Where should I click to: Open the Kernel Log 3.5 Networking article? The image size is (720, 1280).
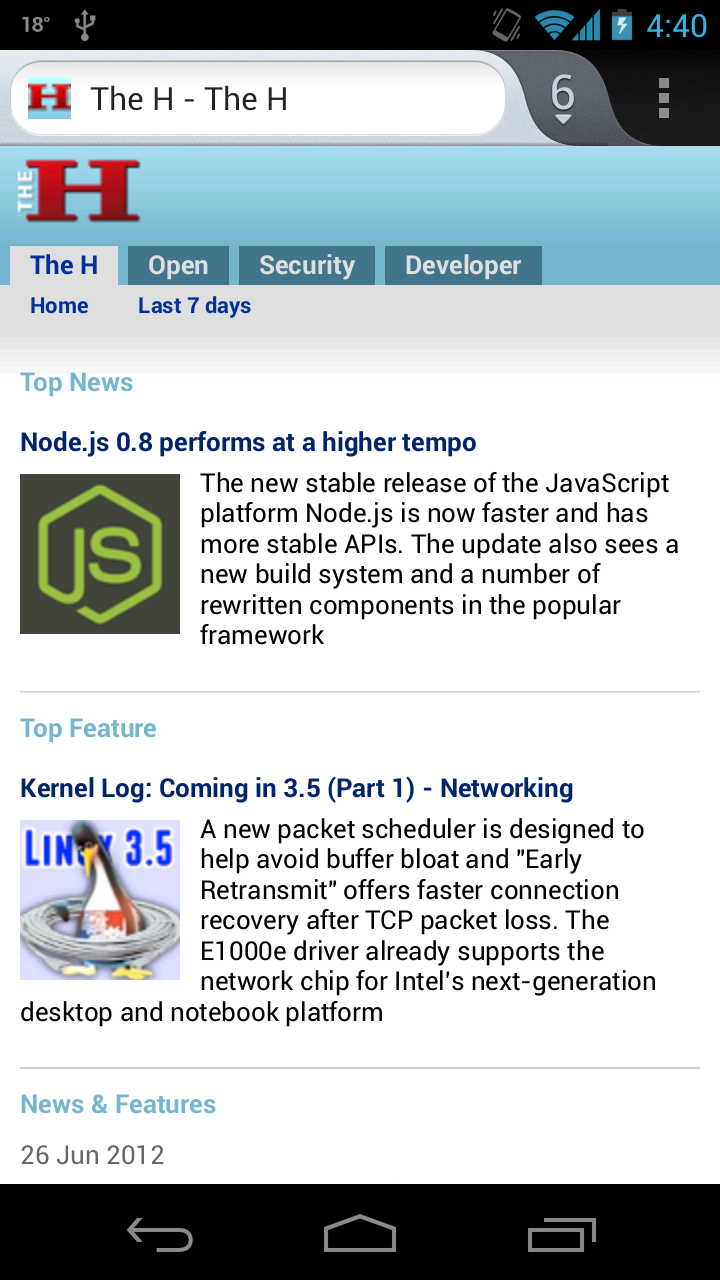[297, 788]
